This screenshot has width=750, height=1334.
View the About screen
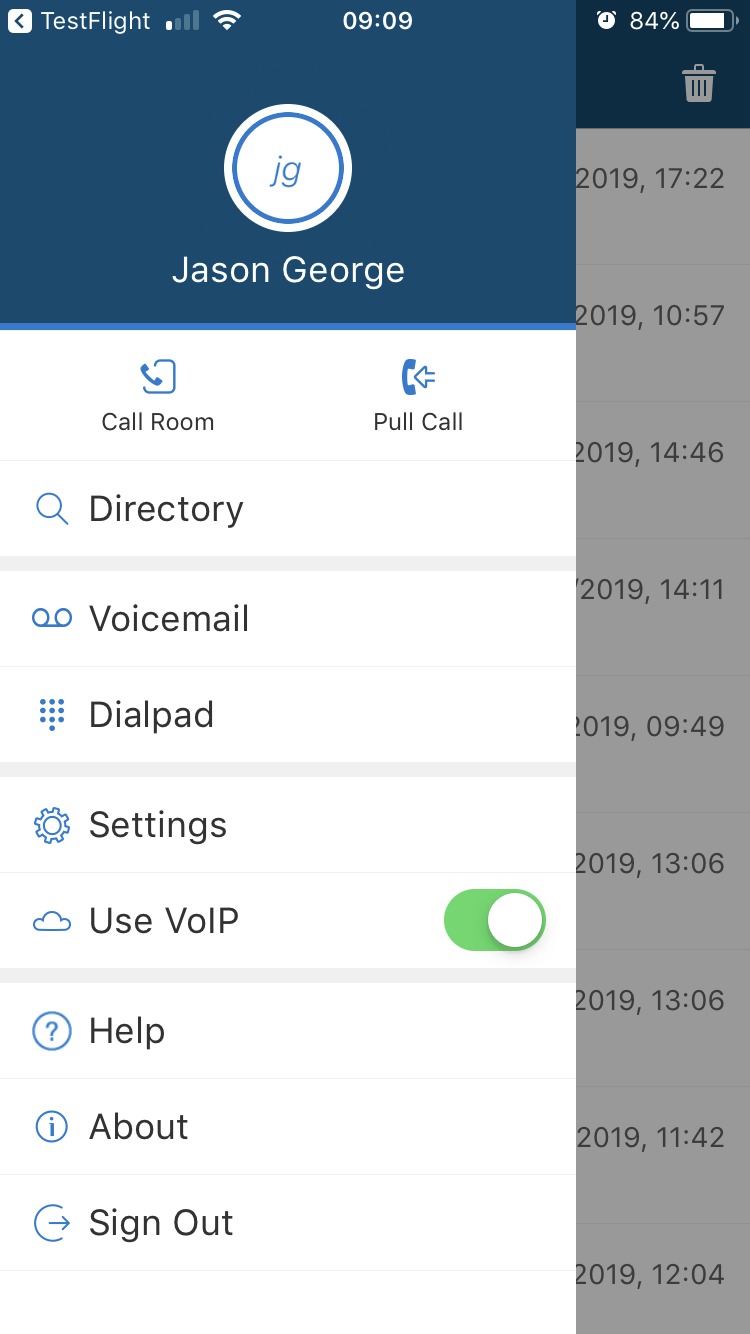[288, 1127]
